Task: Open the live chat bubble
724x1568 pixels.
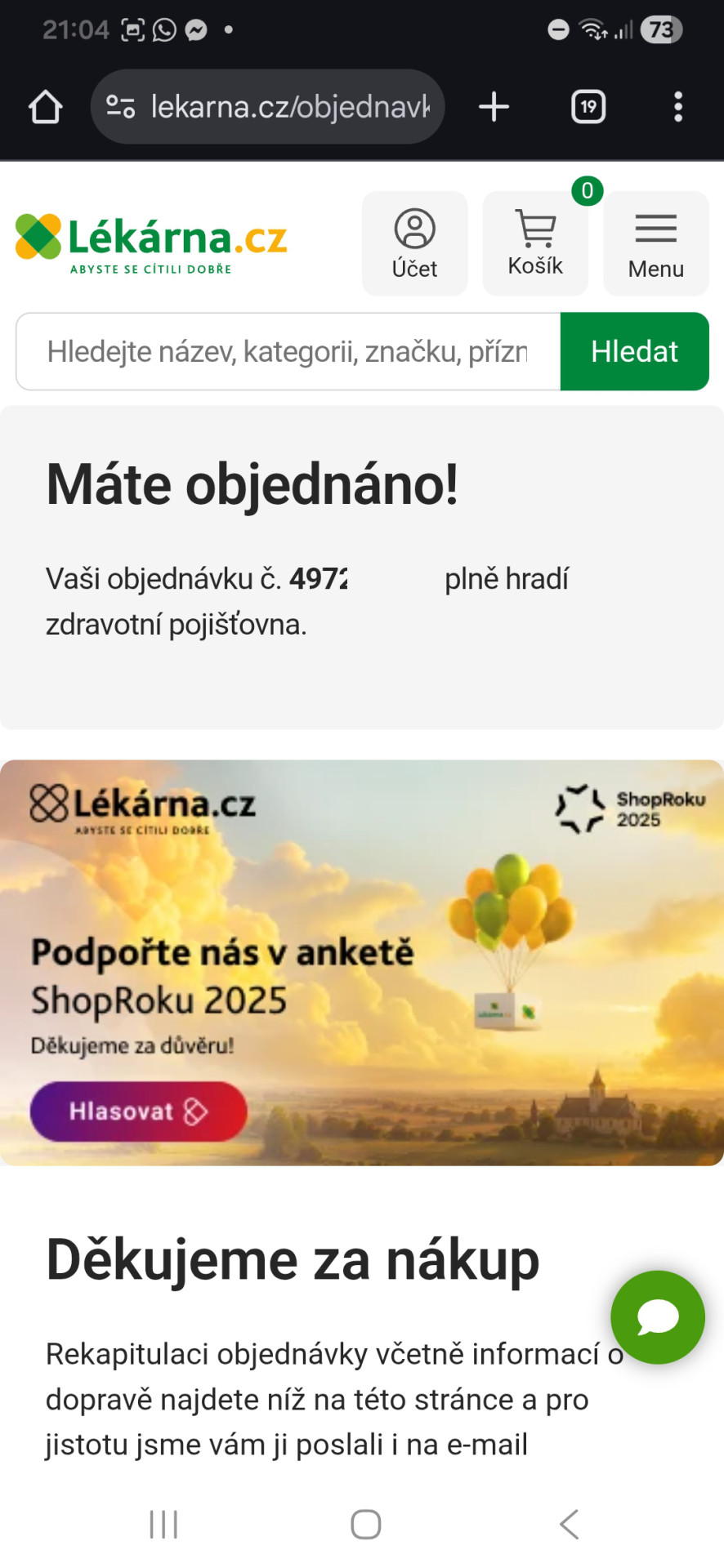Action: point(658,1317)
